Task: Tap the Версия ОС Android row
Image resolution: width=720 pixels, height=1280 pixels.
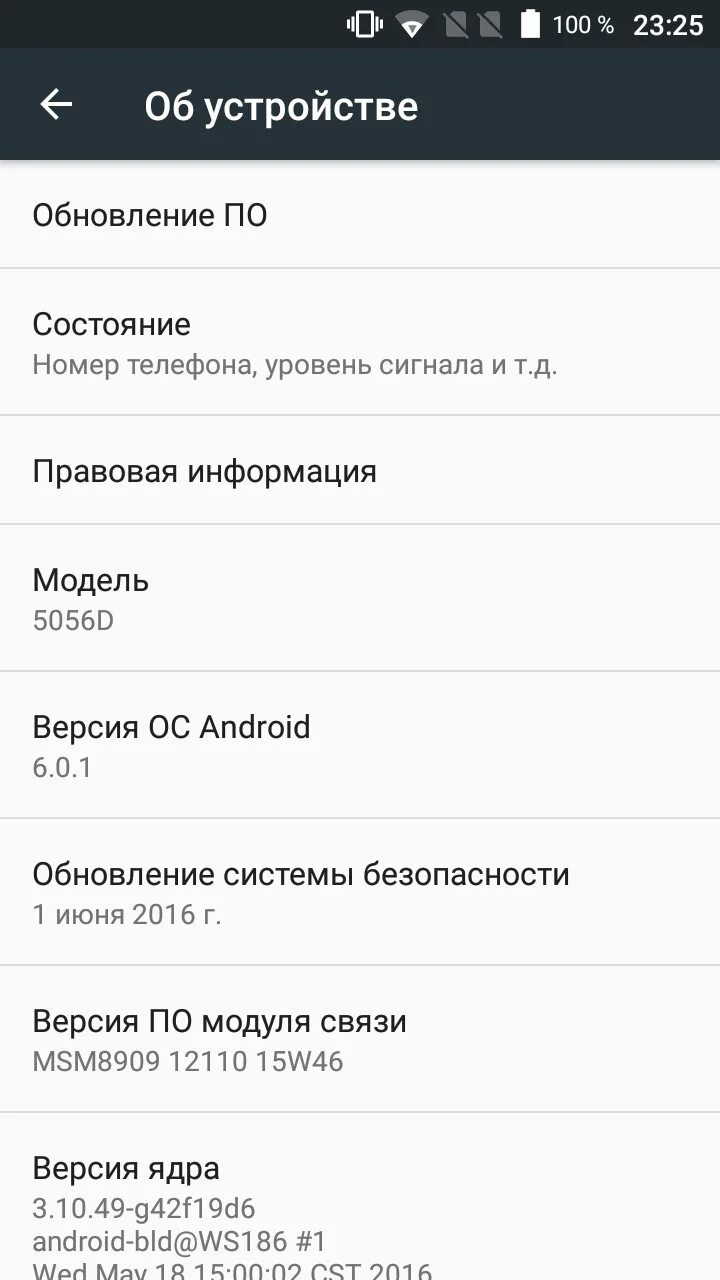Action: pos(360,745)
